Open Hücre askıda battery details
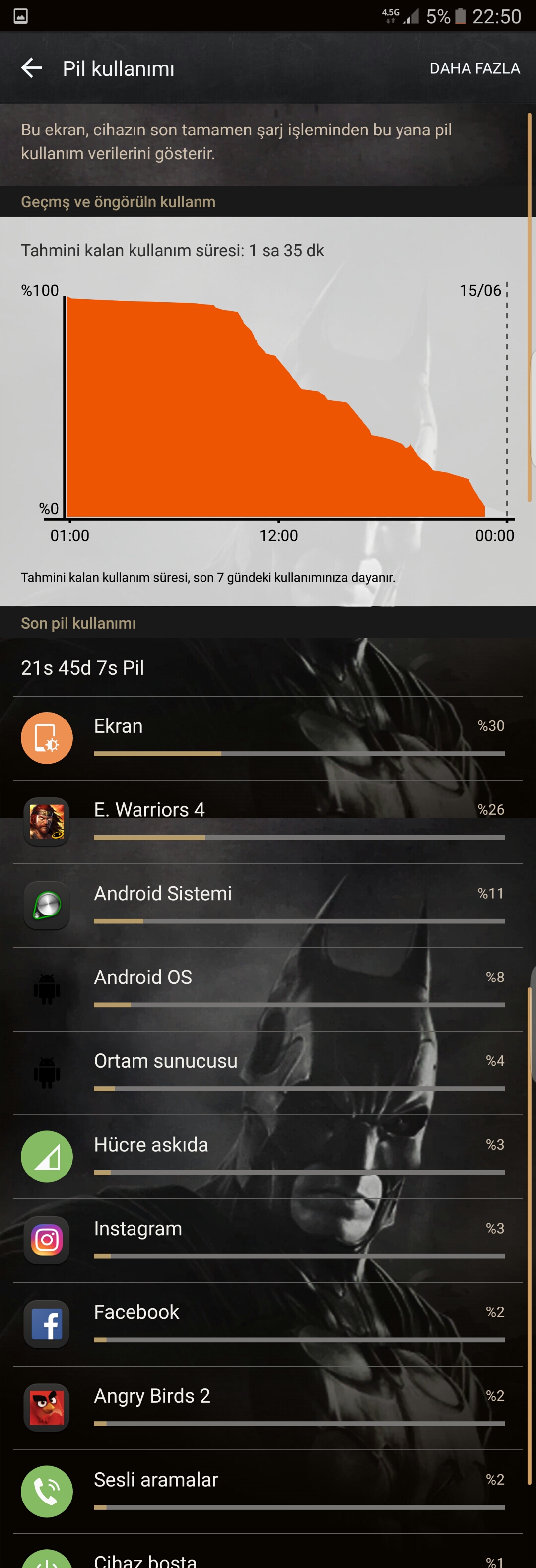 click(268, 1156)
